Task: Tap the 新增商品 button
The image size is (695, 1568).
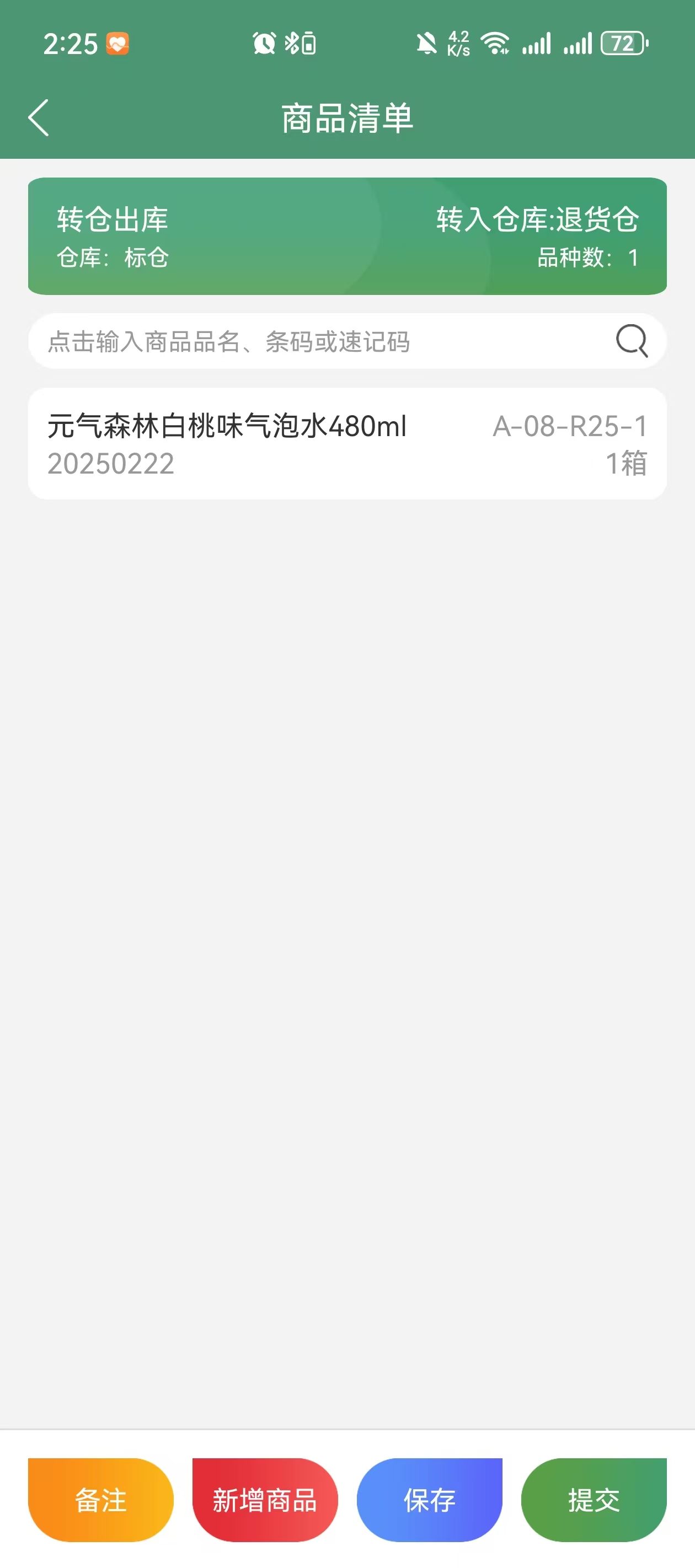Action: (265, 1499)
